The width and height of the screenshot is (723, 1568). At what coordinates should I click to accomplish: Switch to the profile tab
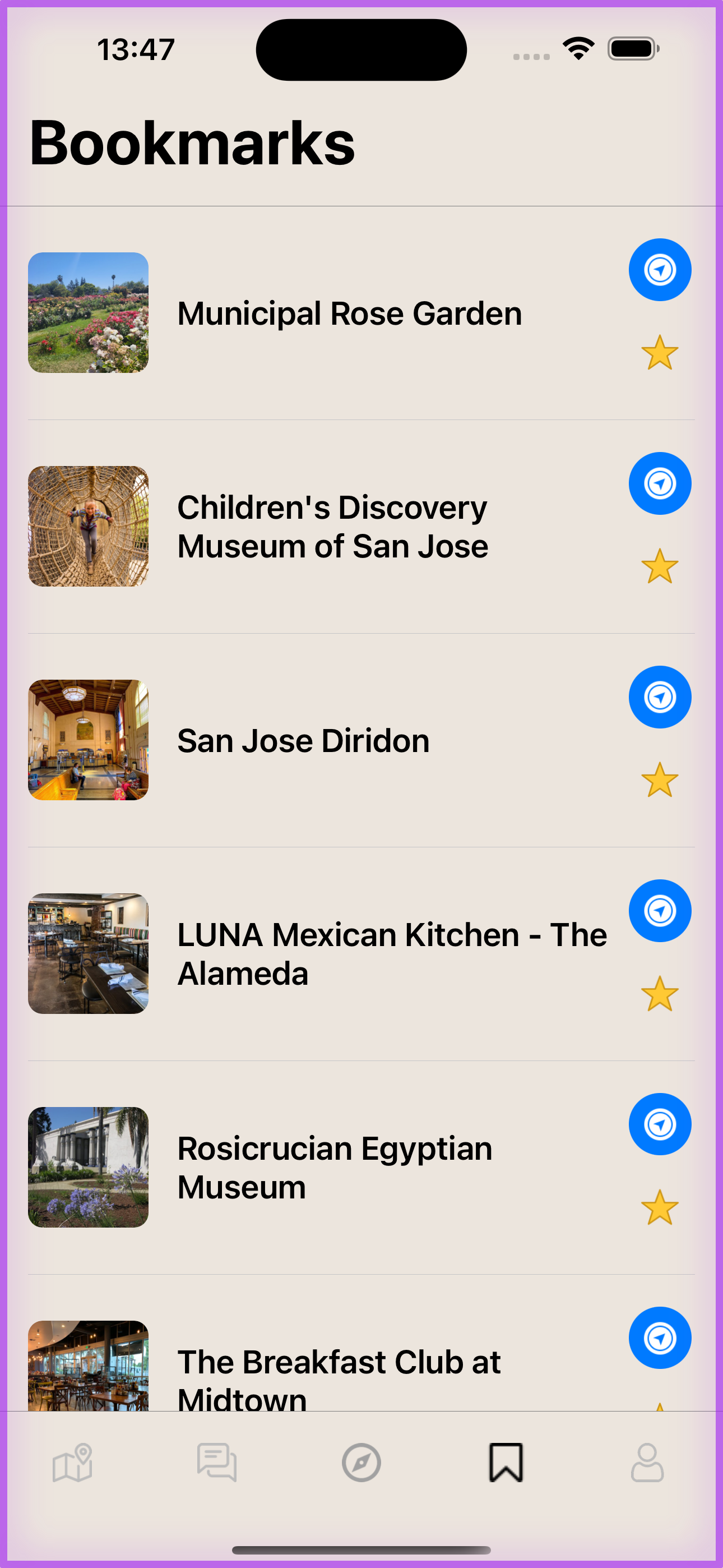(647, 1462)
